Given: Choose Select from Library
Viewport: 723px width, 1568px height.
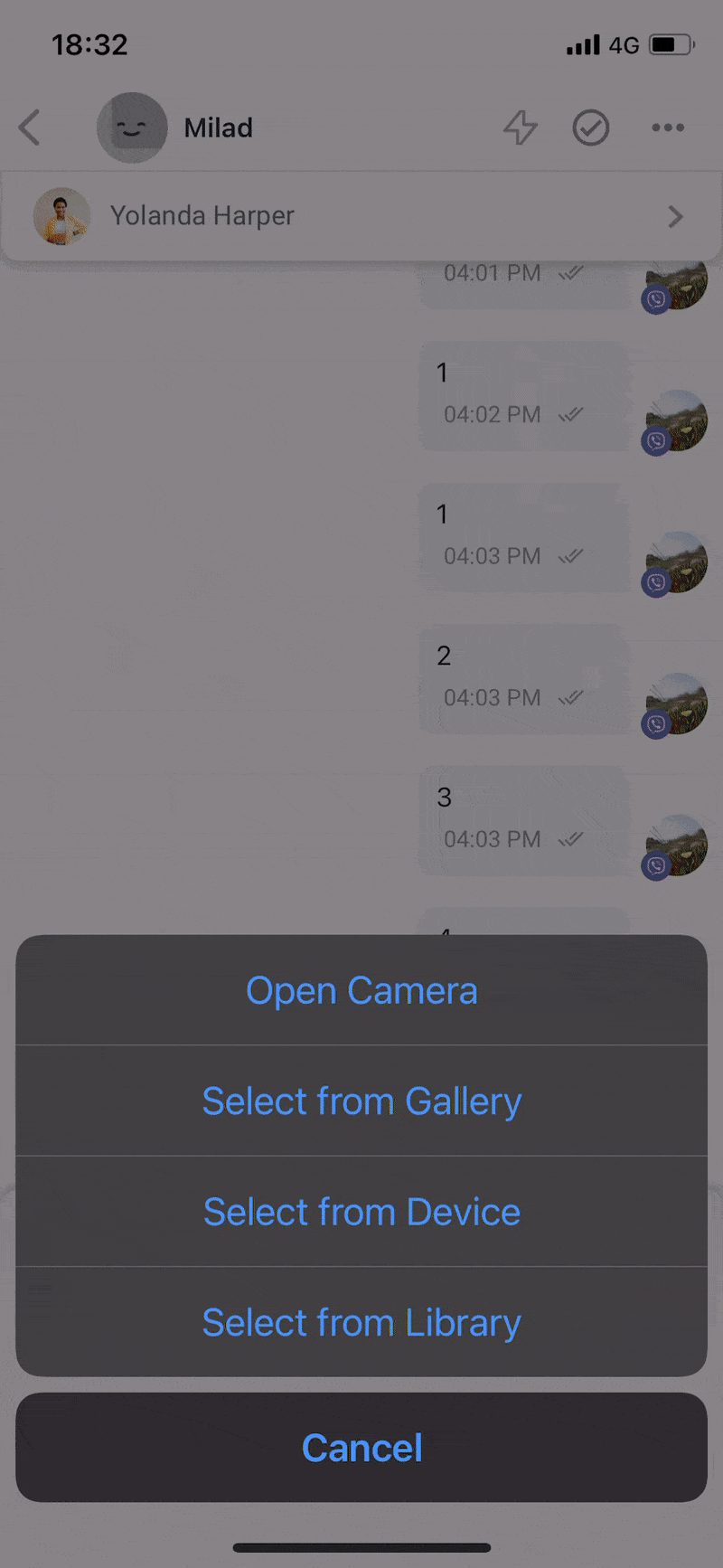Looking at the screenshot, I should 361,1322.
